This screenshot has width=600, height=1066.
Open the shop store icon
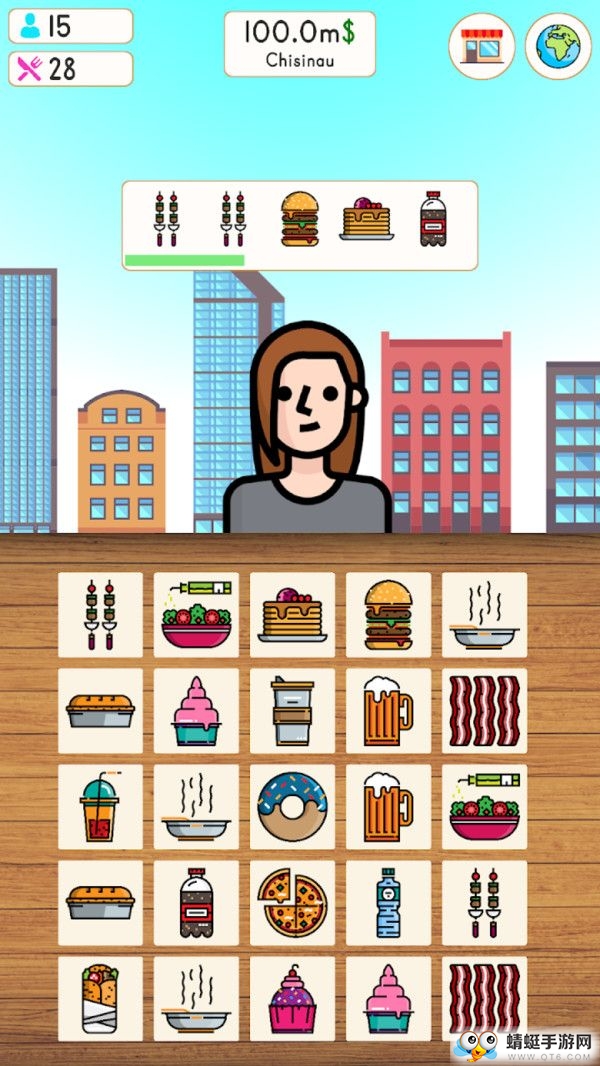point(483,46)
